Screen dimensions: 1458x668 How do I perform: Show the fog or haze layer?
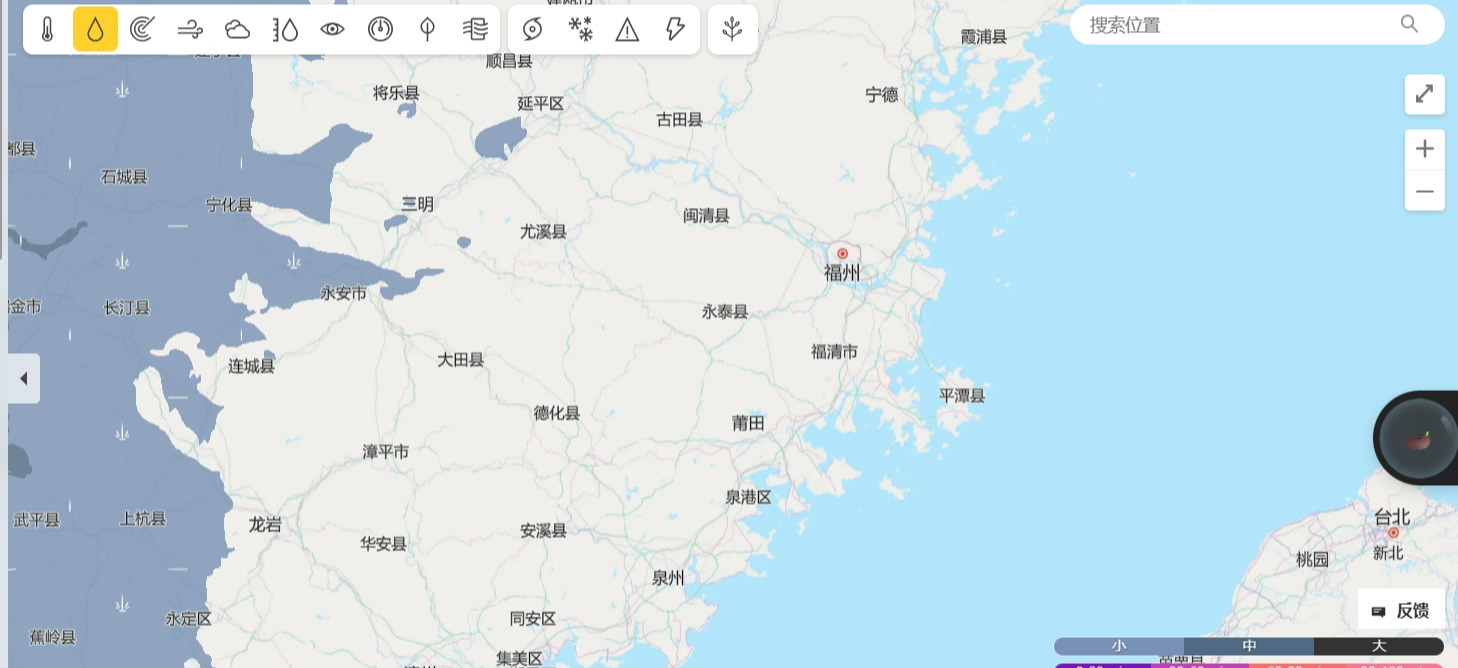click(x=475, y=30)
